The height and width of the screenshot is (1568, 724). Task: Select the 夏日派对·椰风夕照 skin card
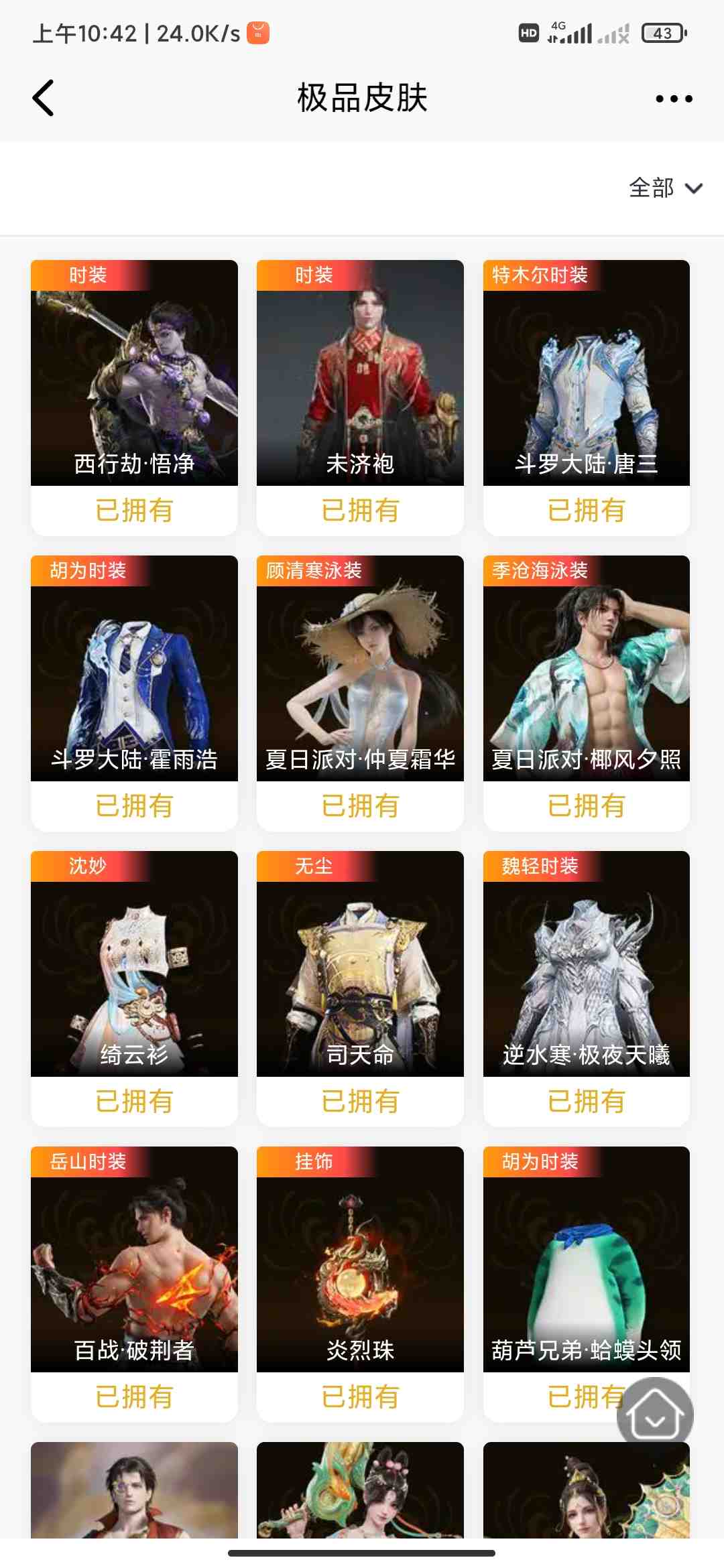coord(586,670)
